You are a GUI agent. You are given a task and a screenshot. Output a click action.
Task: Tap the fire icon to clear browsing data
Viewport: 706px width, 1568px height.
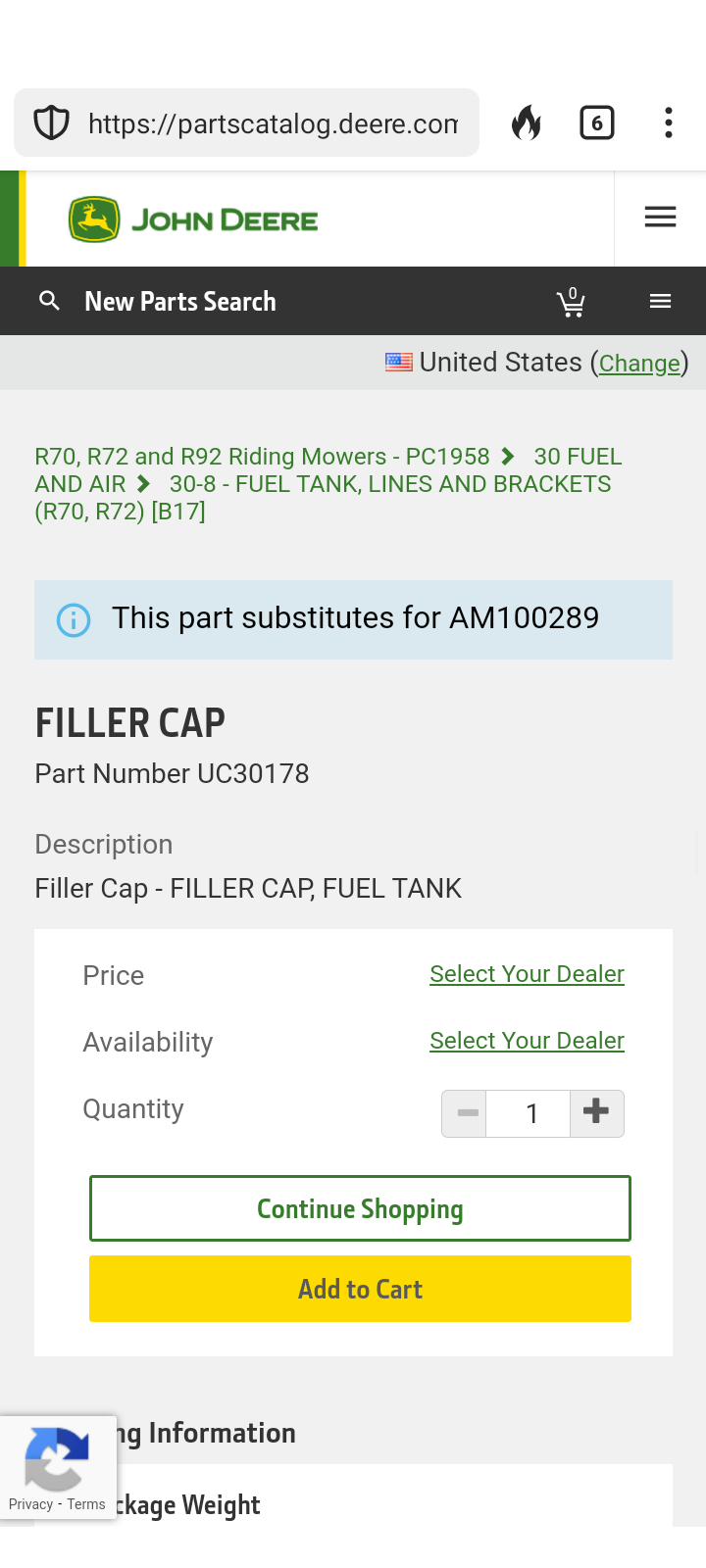coord(527,122)
